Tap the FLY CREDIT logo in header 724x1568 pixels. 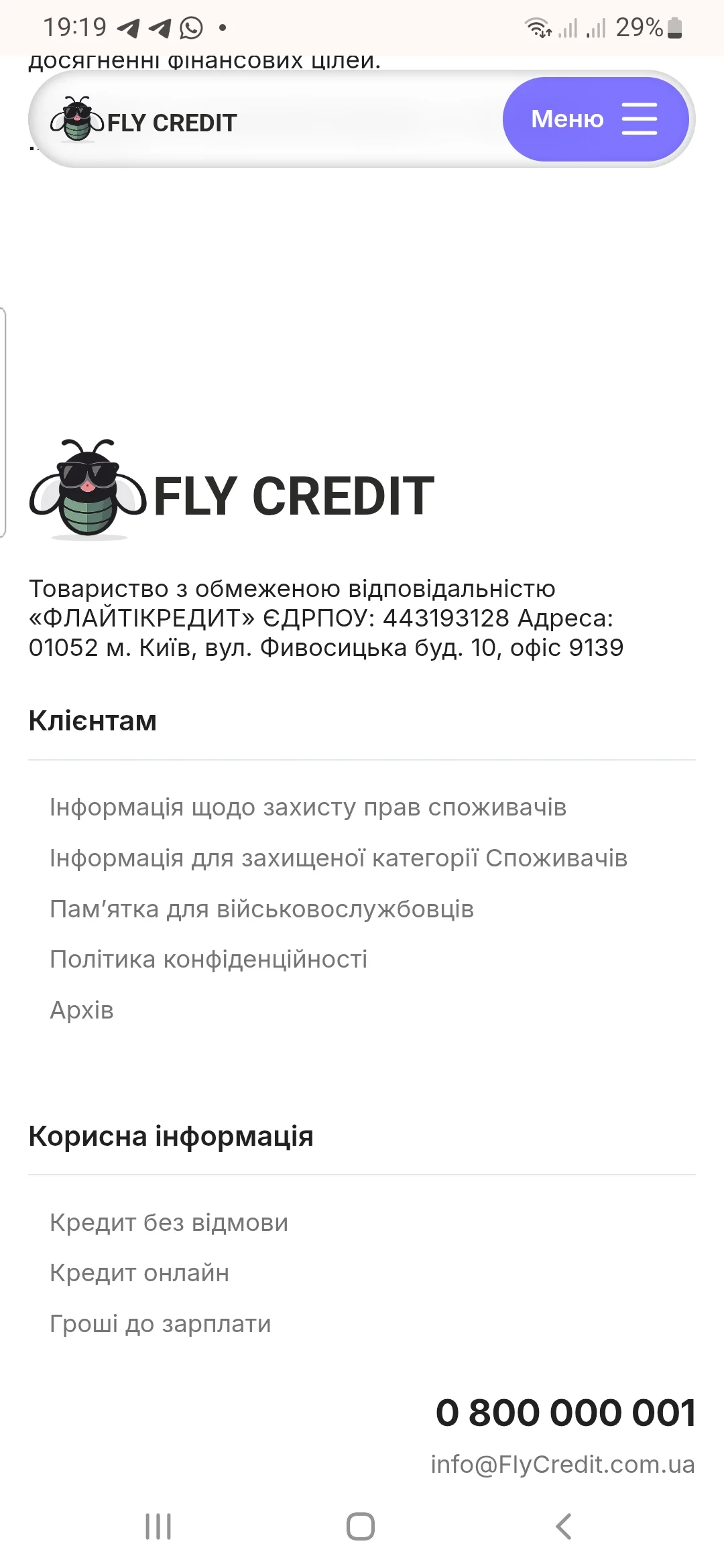[144, 121]
